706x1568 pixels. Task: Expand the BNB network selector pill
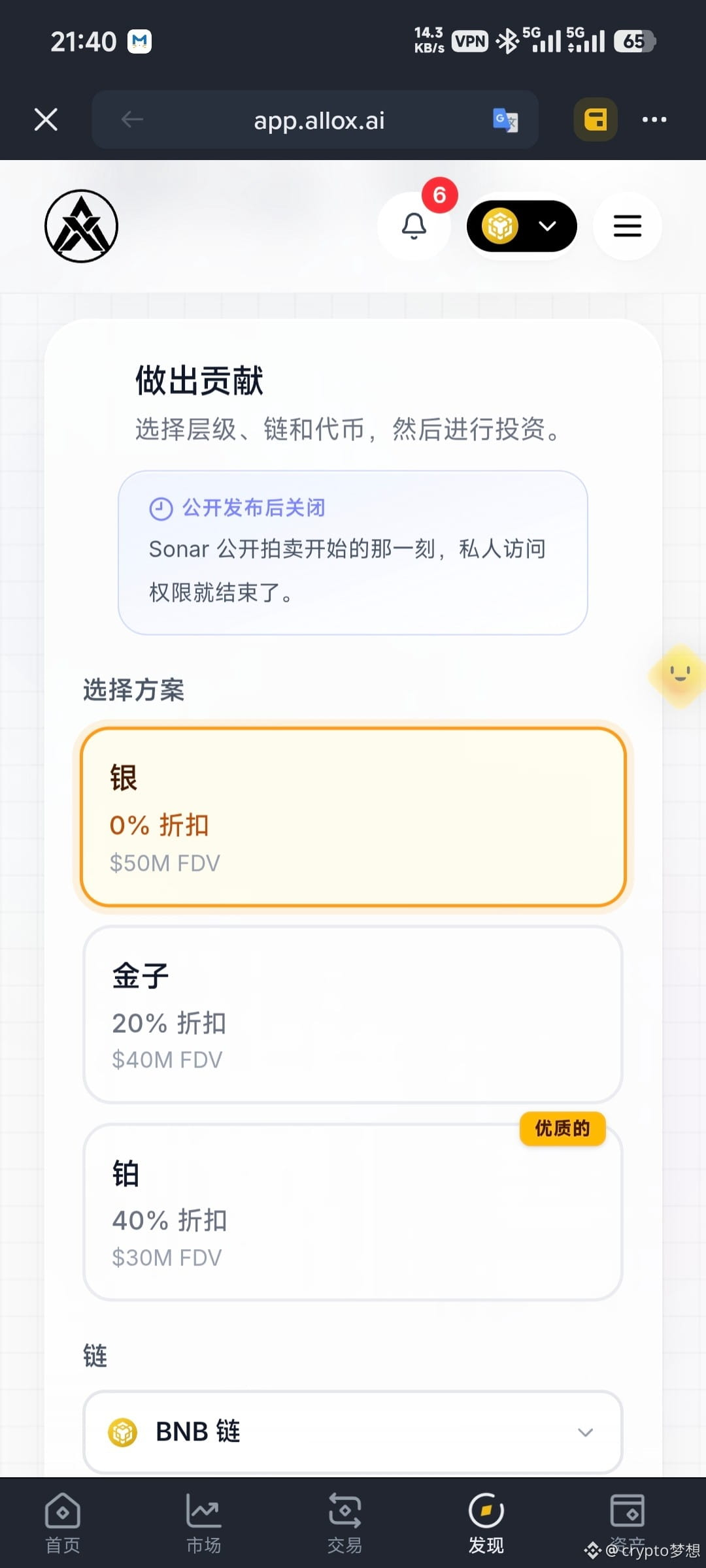(x=522, y=226)
